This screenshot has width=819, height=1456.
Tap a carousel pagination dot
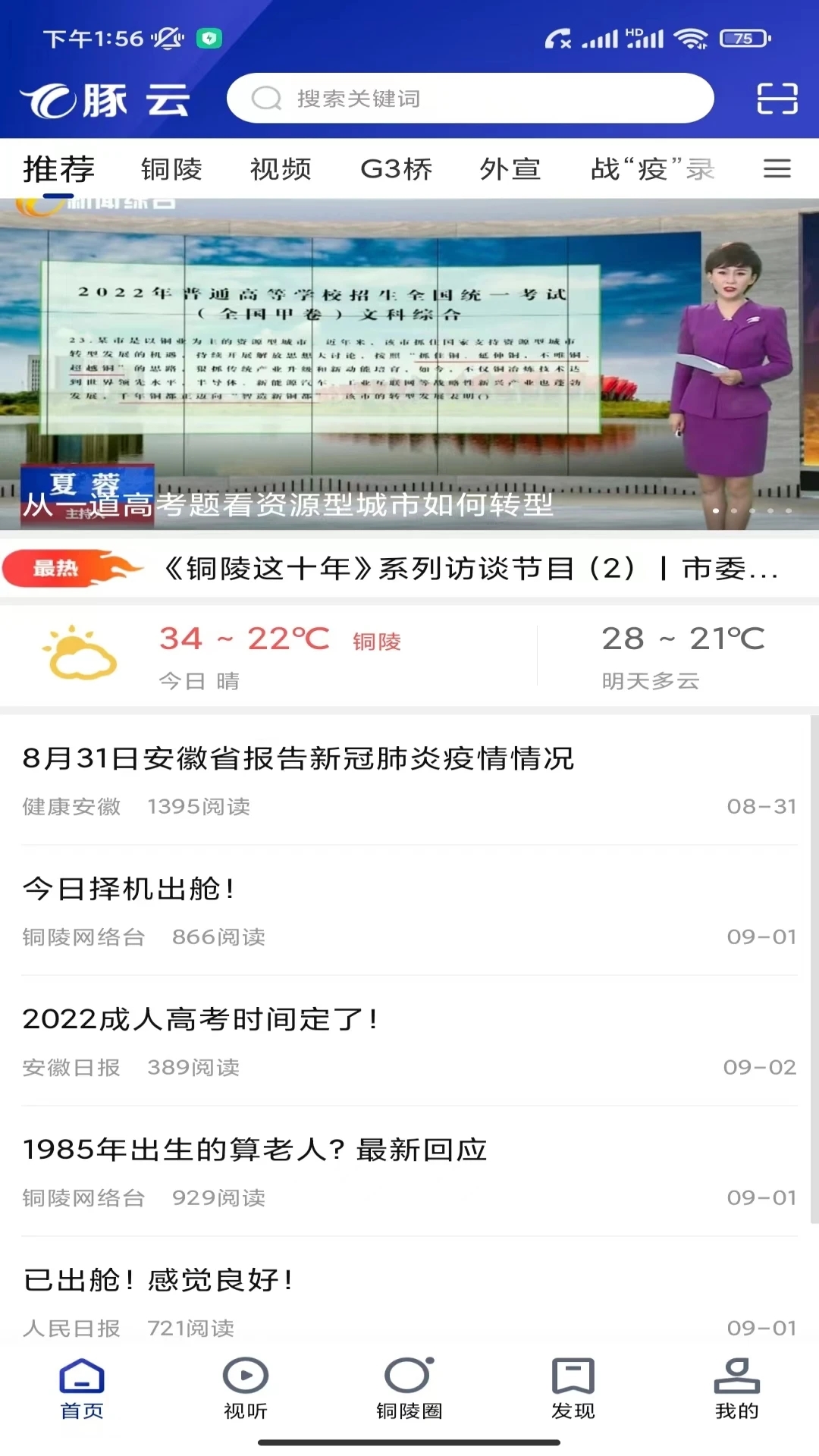[716, 511]
